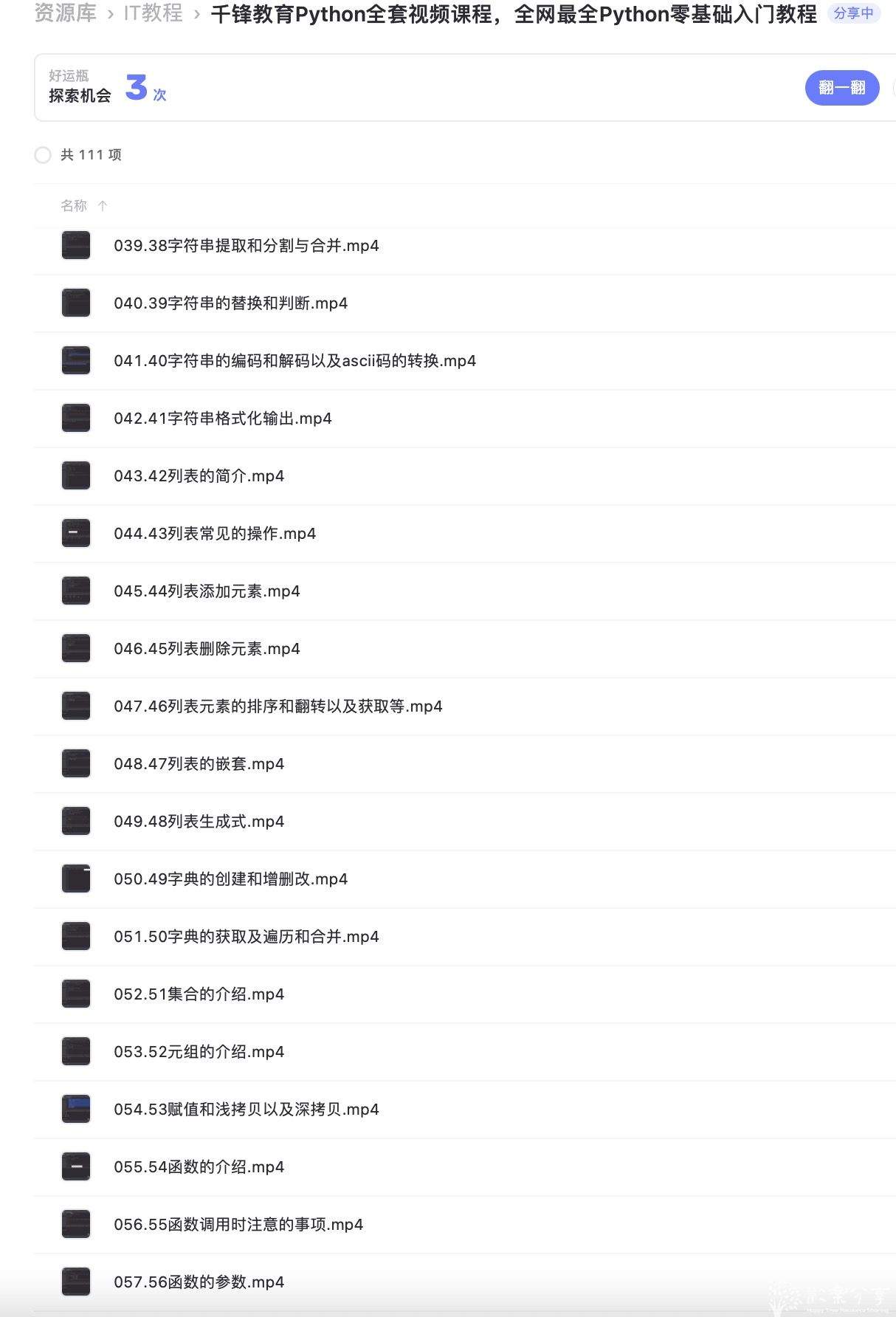896x1317 pixels.
Task: Open 046.45列表删除元素.mp4
Action: point(207,649)
